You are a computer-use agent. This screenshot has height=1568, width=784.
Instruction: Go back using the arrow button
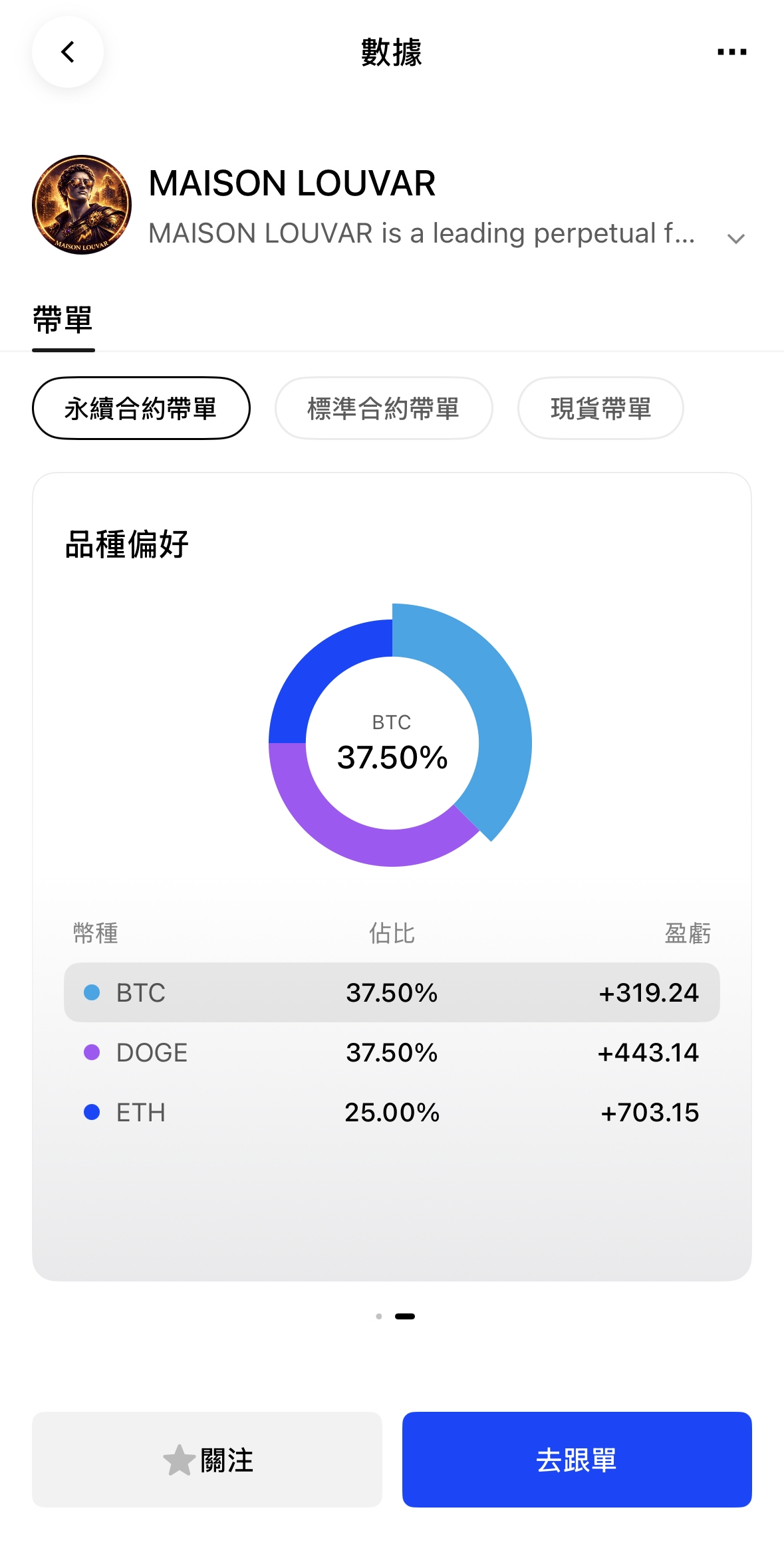68,52
